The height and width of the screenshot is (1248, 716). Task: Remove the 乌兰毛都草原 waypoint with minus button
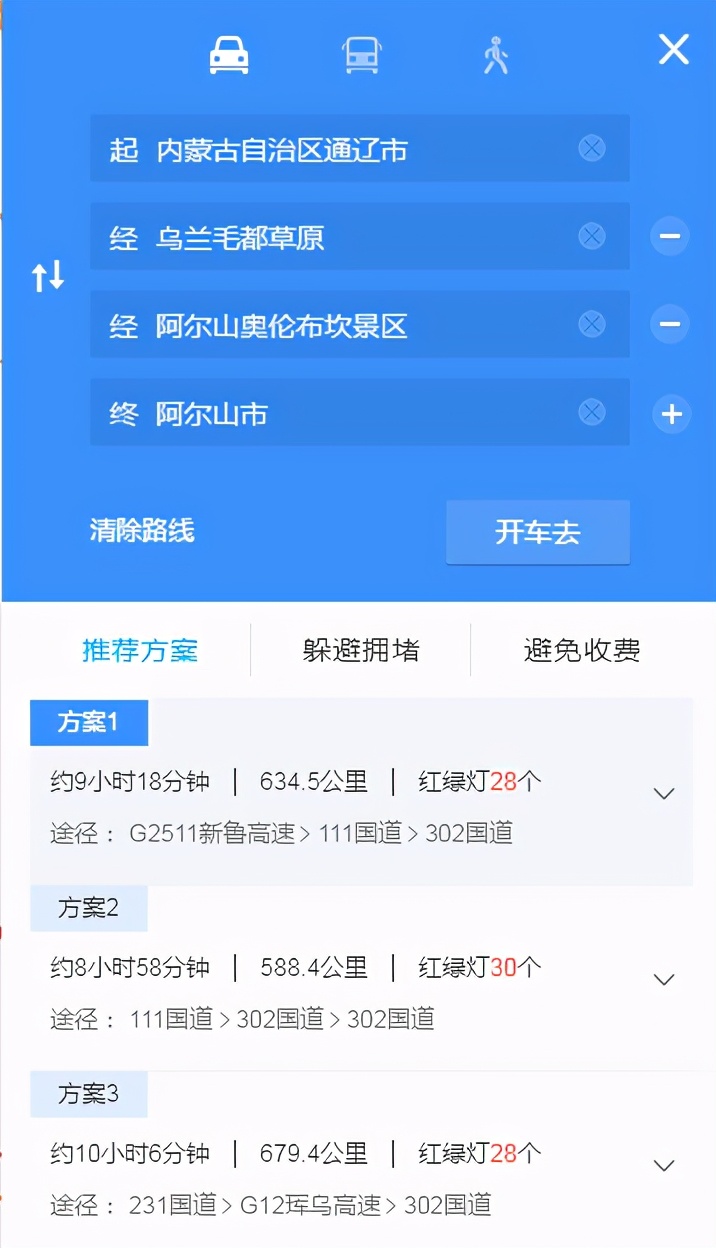(x=670, y=237)
